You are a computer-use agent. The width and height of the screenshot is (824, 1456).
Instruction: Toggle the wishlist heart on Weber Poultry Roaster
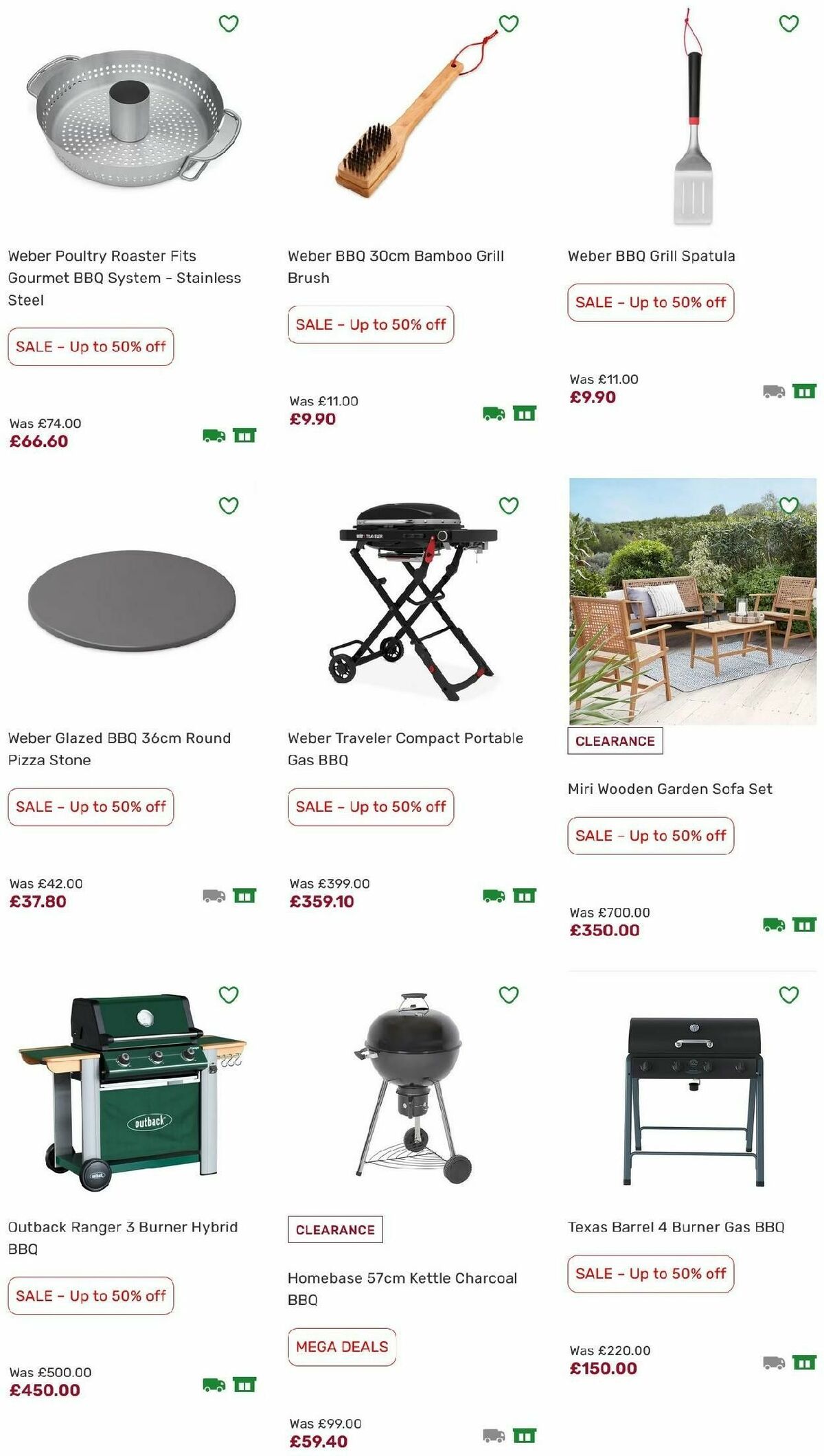pos(229,23)
